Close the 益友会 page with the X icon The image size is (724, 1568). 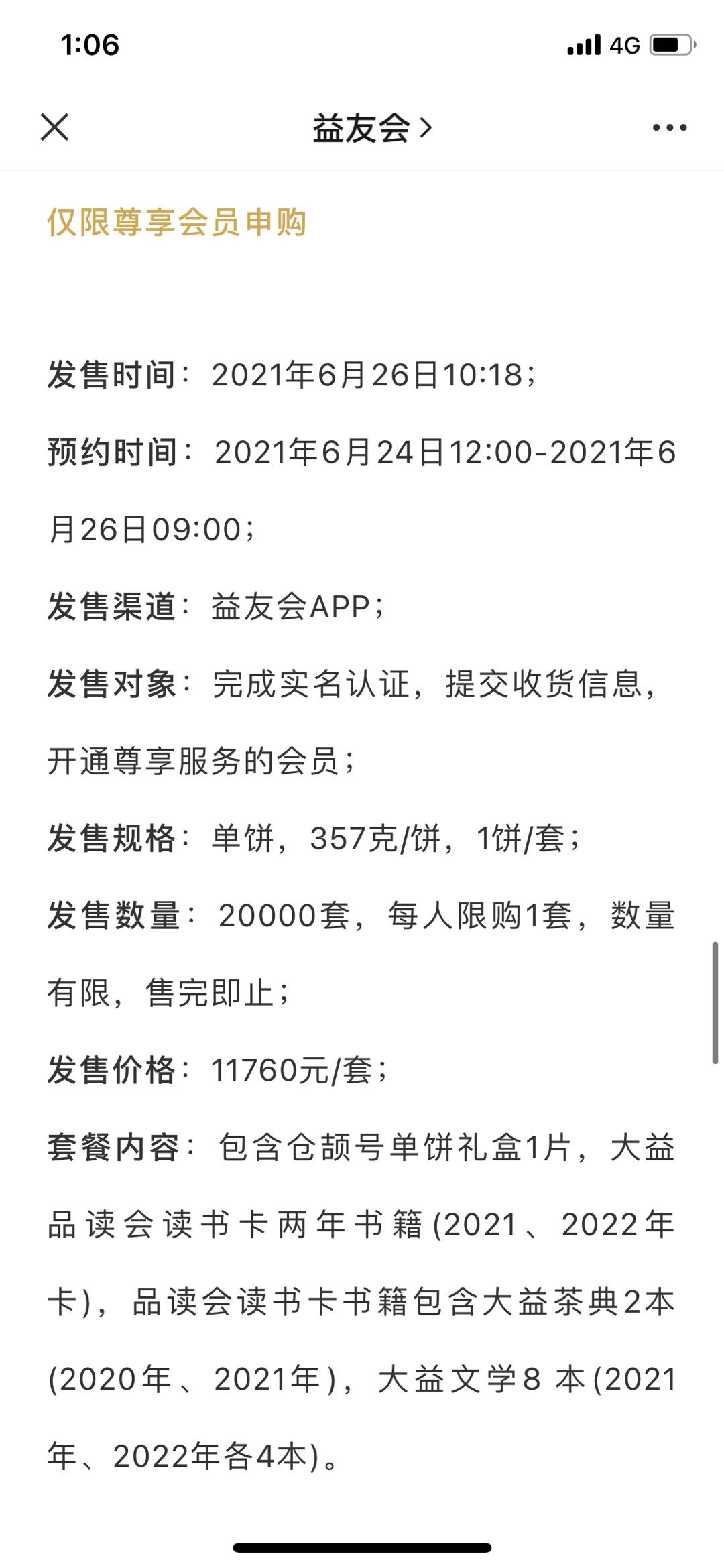click(x=54, y=127)
